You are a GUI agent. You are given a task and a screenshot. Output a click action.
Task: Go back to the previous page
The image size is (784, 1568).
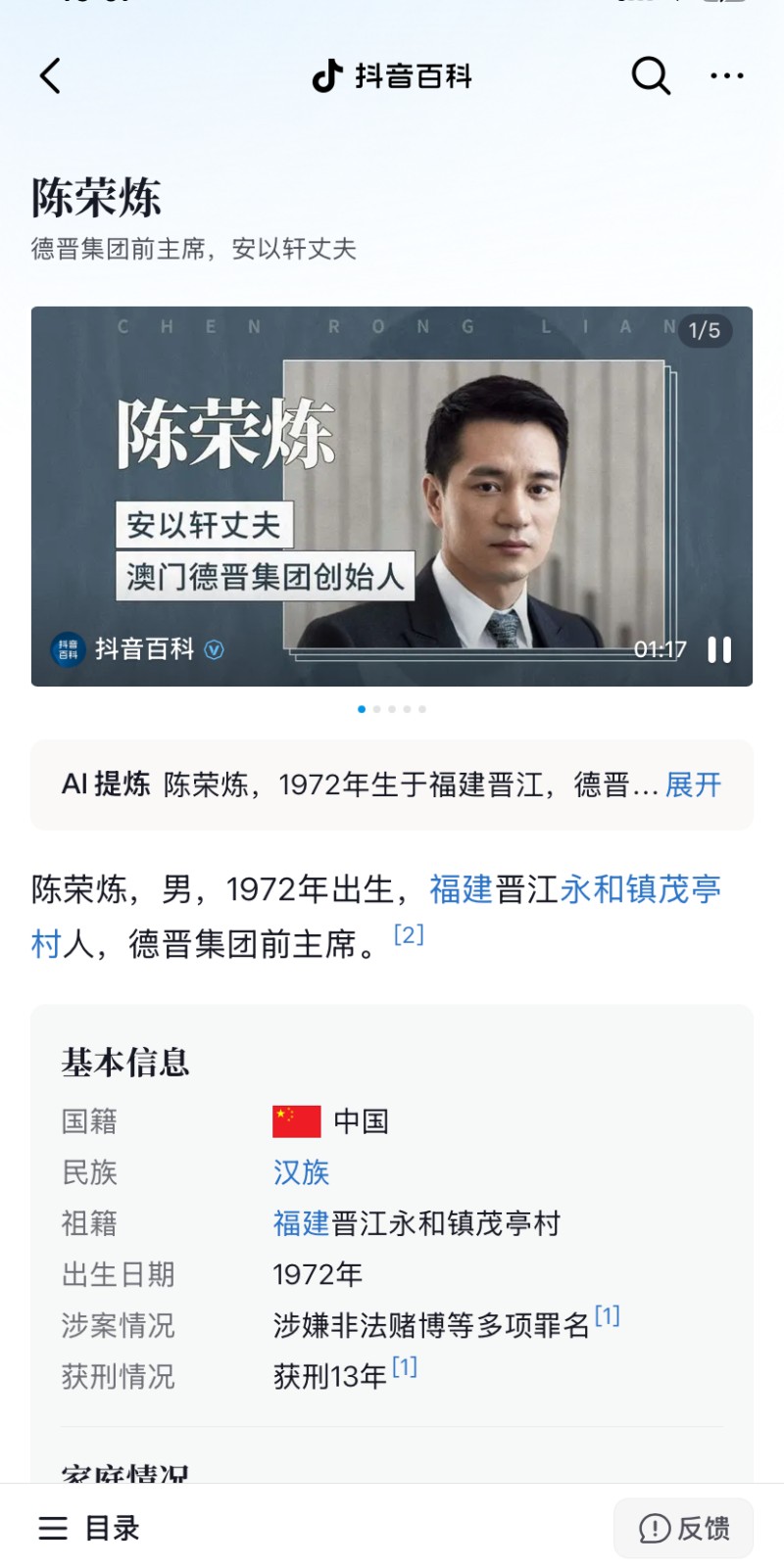(51, 75)
